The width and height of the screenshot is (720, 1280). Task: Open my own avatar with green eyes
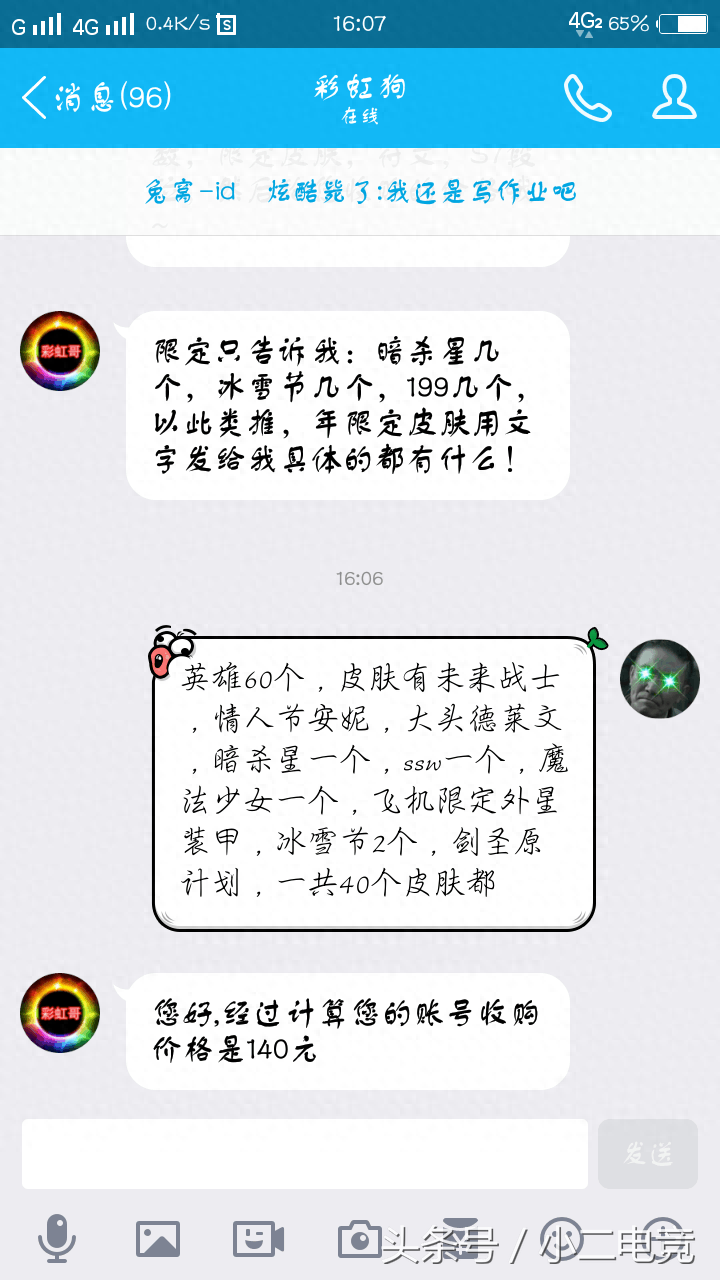(659, 678)
